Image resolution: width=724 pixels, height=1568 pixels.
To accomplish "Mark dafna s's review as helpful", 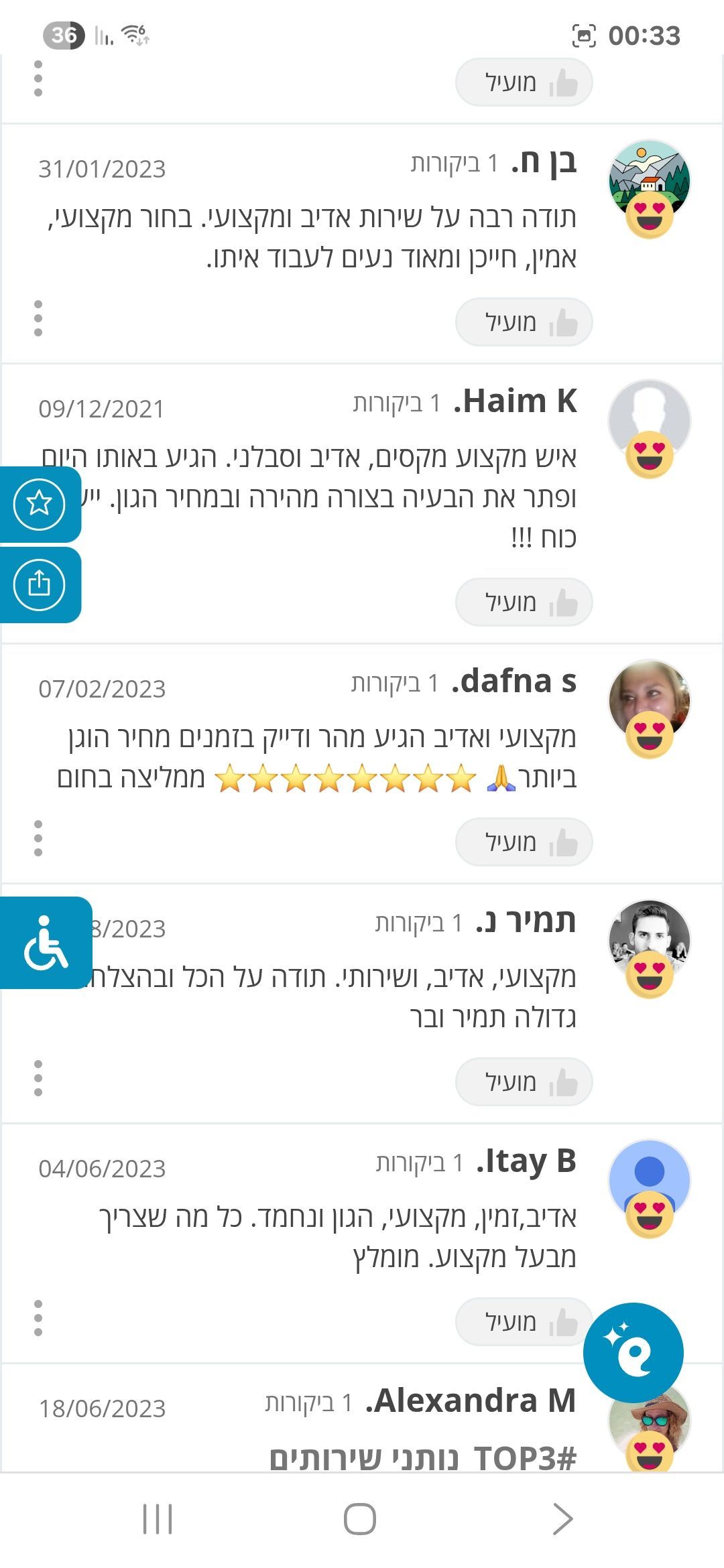I will 524,842.
